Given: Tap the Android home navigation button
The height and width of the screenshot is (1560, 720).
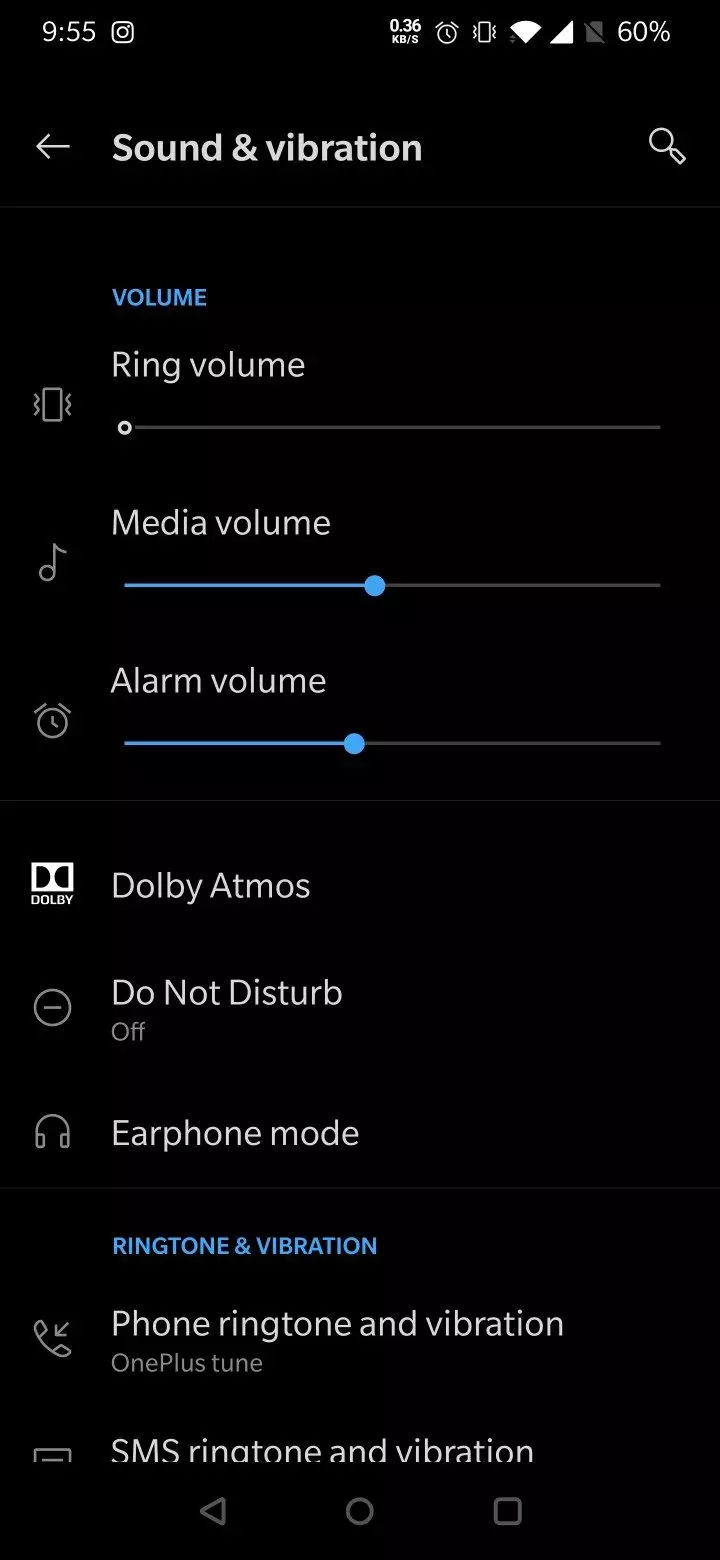Looking at the screenshot, I should 360,1512.
